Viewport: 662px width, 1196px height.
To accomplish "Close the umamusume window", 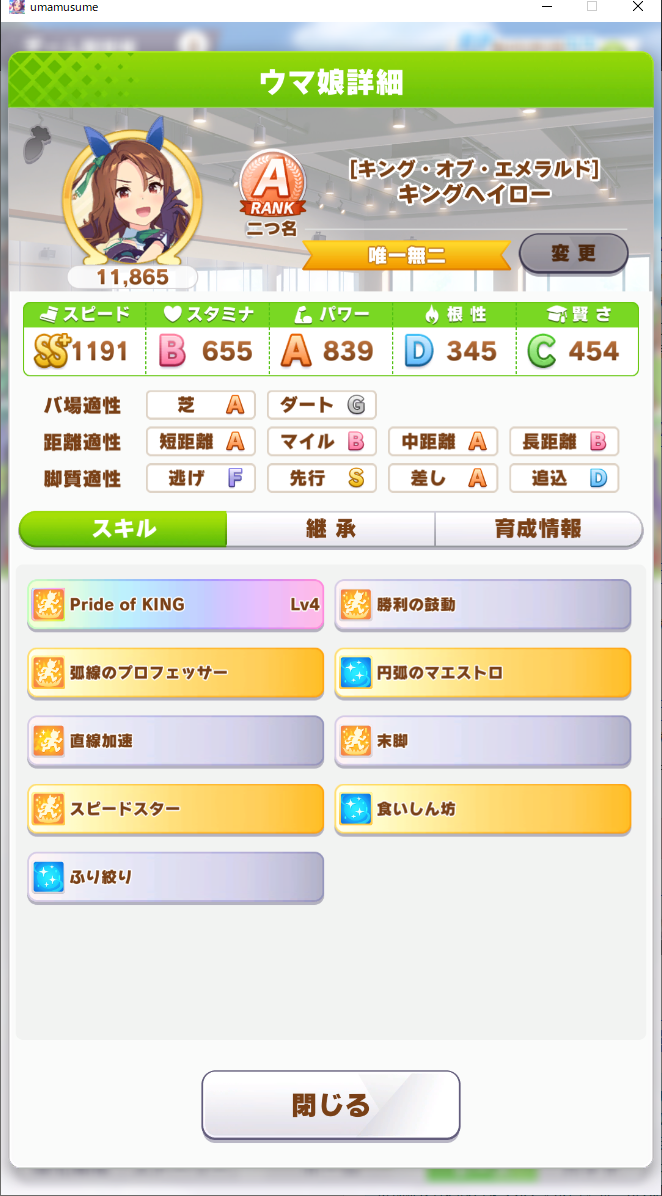I will [638, 7].
